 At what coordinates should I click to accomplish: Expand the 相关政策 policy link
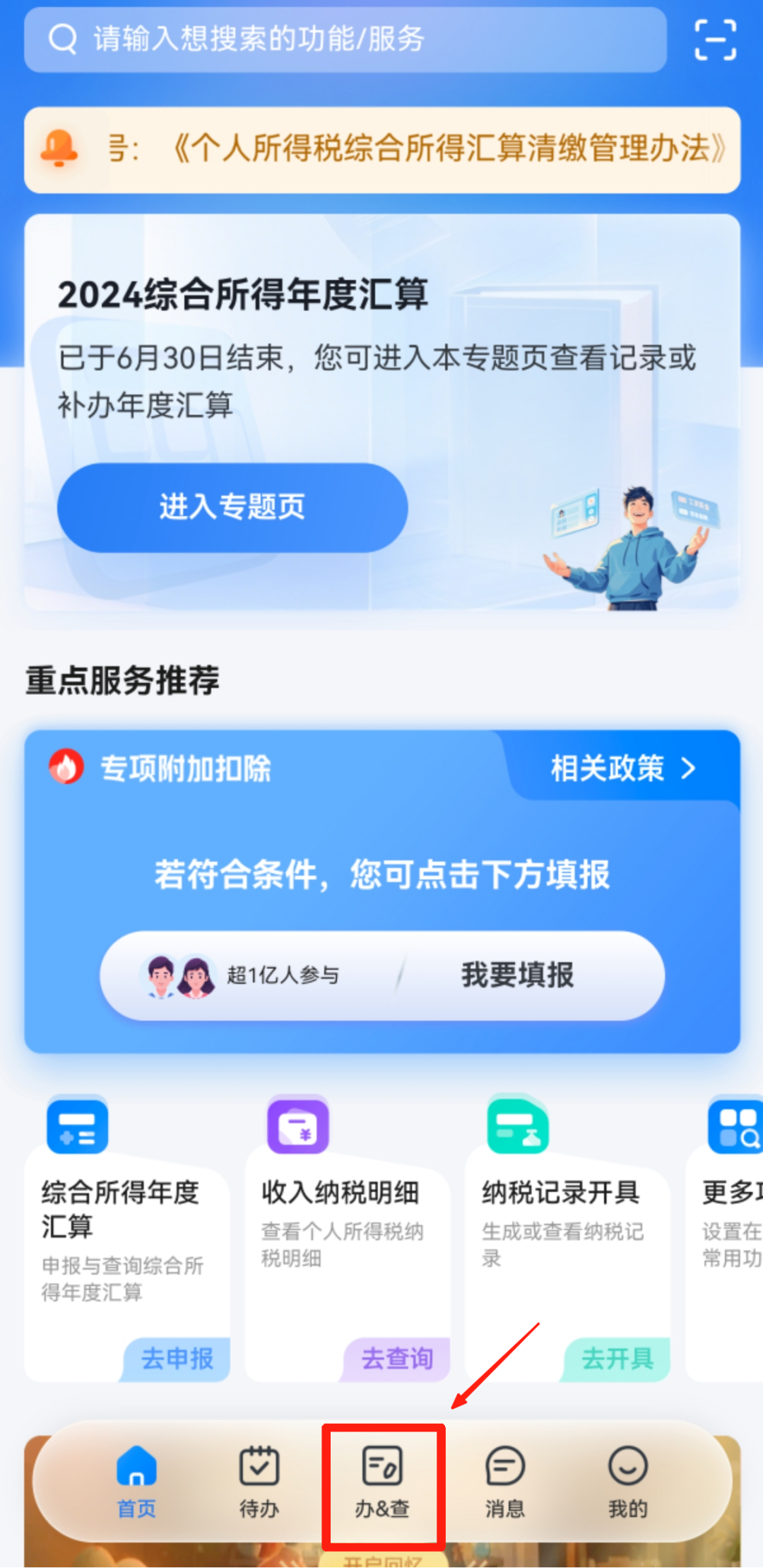620,770
